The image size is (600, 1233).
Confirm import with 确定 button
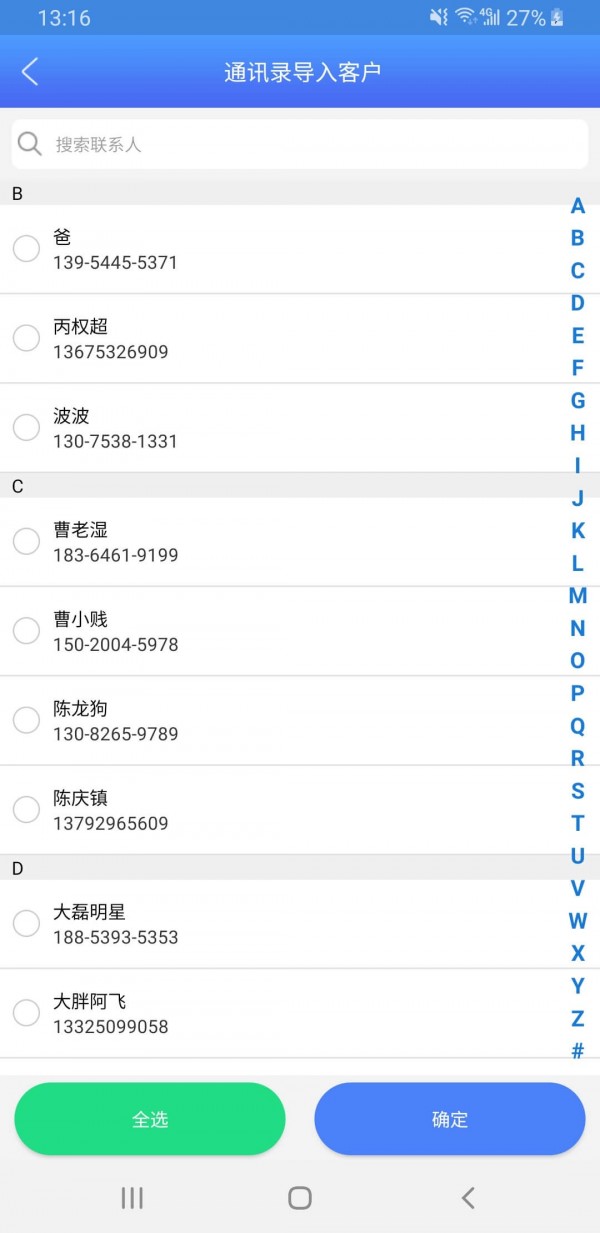tap(450, 1119)
